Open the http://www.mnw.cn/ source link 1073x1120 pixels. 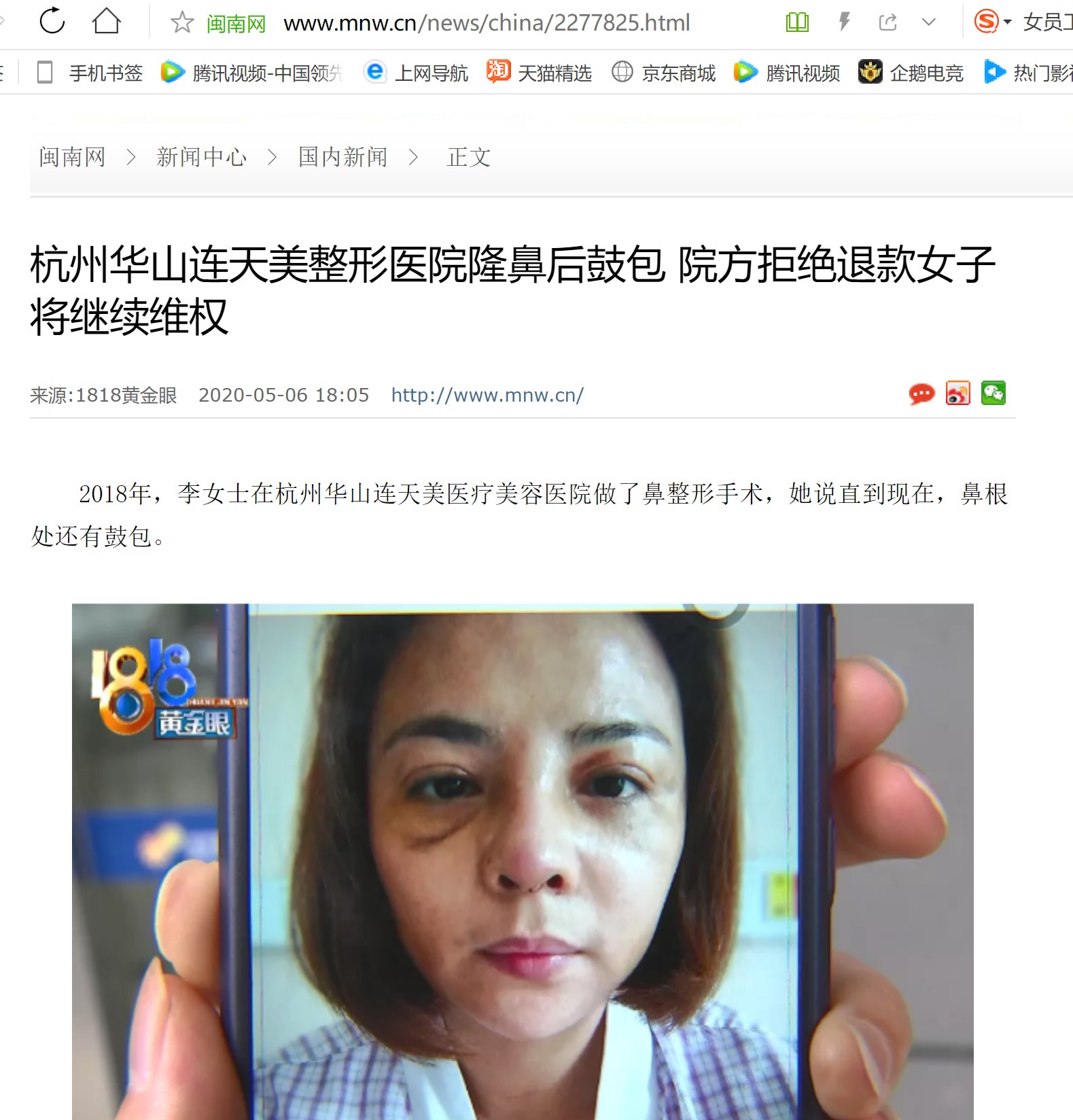487,395
